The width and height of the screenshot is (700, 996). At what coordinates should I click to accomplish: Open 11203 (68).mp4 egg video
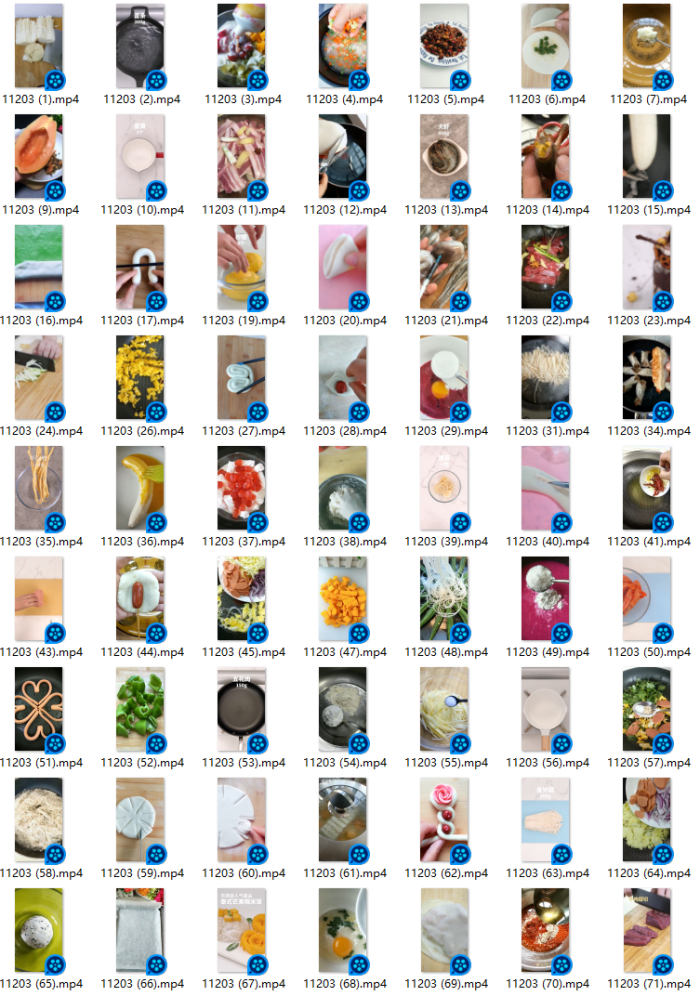343,929
